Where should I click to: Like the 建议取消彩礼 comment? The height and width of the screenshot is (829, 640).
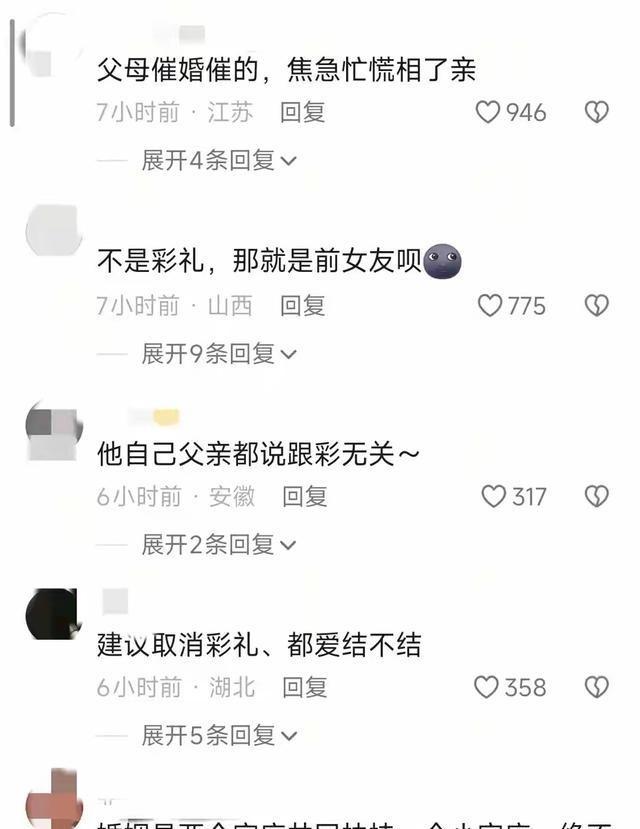[486, 688]
